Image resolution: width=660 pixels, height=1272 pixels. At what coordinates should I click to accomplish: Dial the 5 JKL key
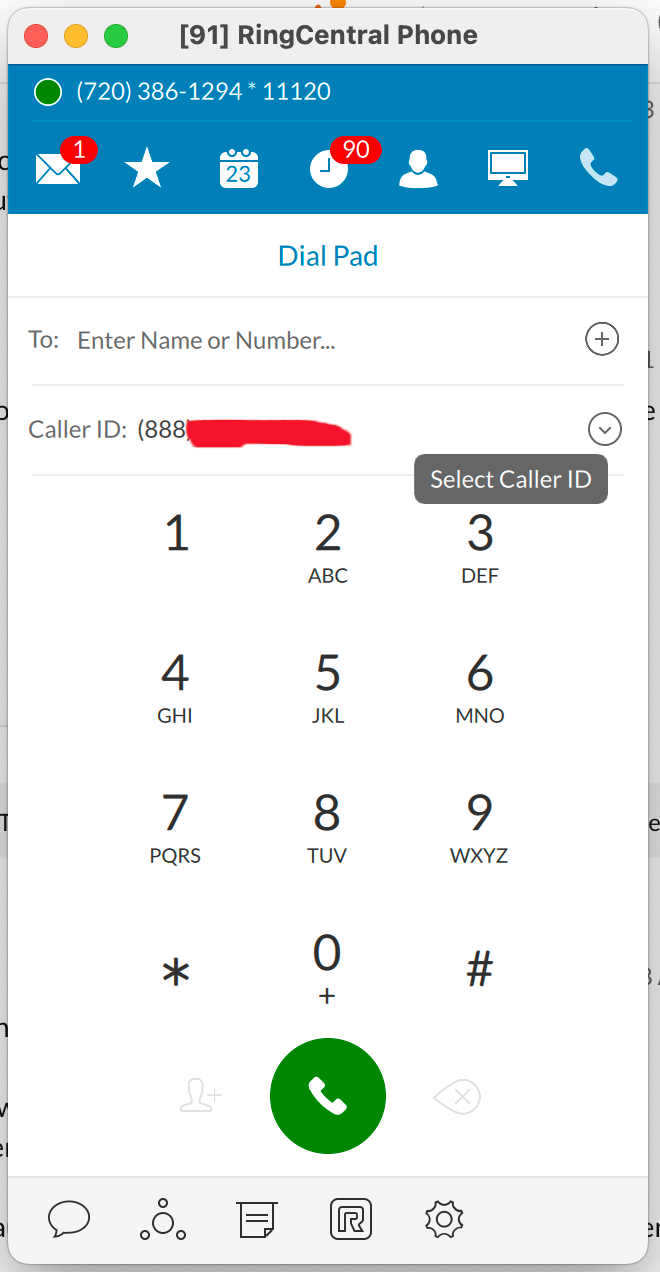pos(328,688)
